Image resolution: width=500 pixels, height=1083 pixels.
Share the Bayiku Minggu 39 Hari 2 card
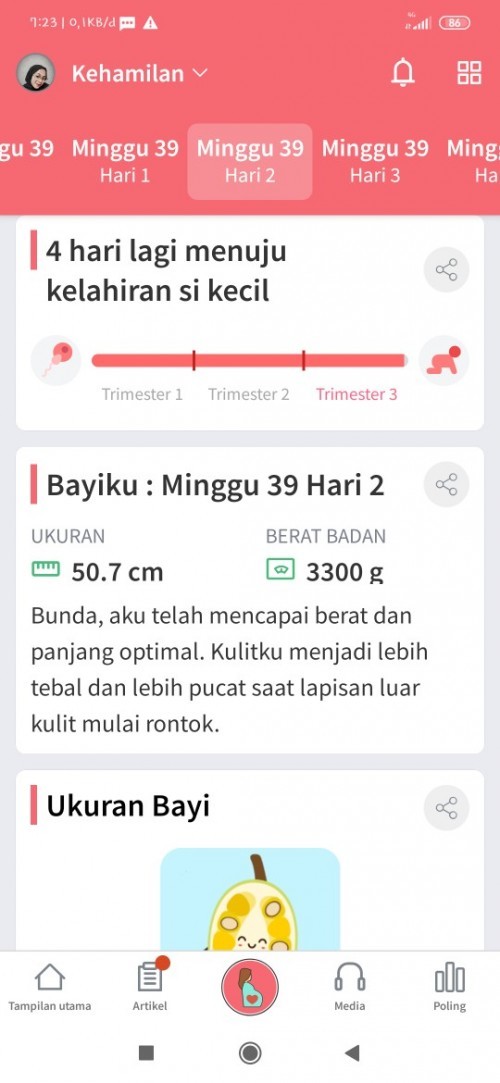[x=446, y=484]
